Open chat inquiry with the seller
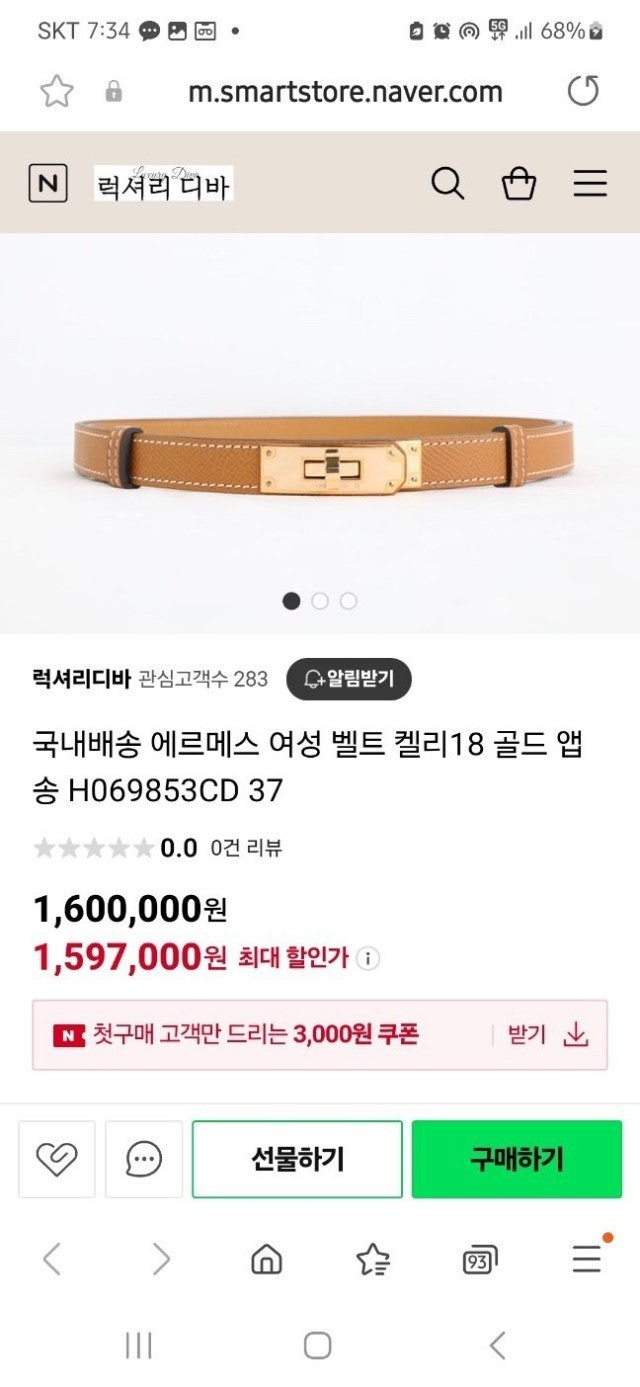Image resolution: width=640 pixels, height=1387 pixels. 144,1159
